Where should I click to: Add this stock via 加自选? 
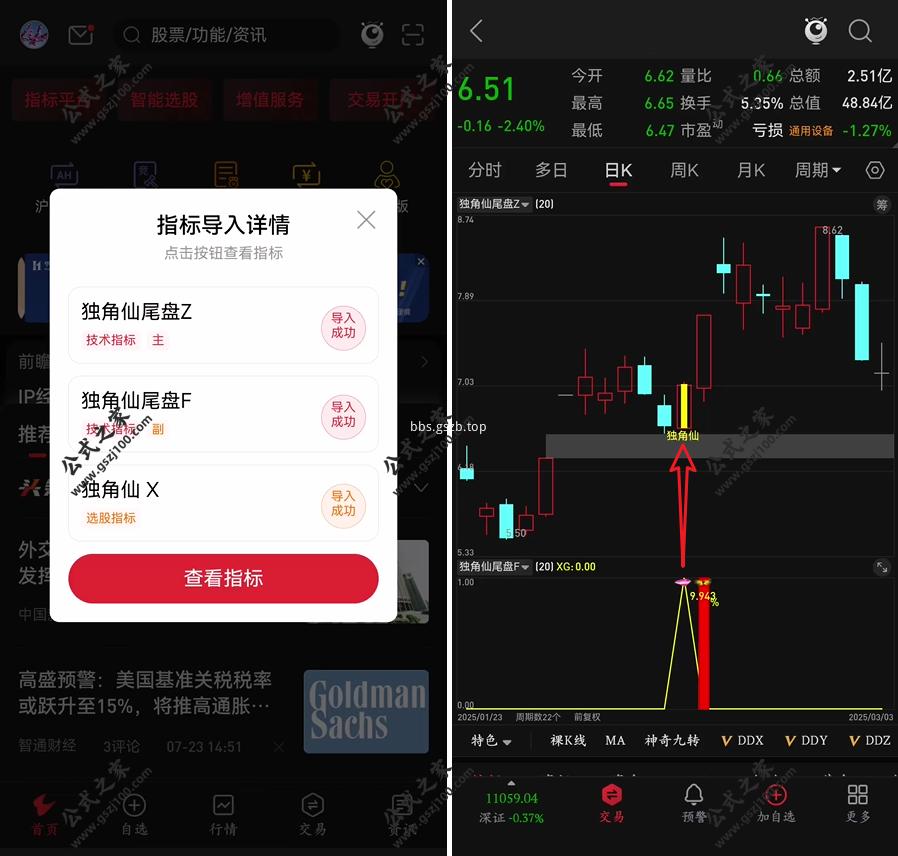click(x=776, y=802)
